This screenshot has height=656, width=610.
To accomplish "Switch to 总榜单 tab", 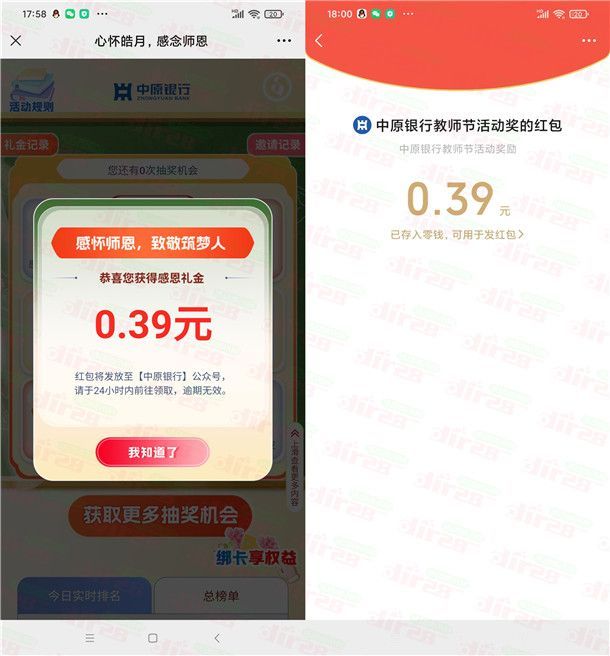I will coord(221,596).
